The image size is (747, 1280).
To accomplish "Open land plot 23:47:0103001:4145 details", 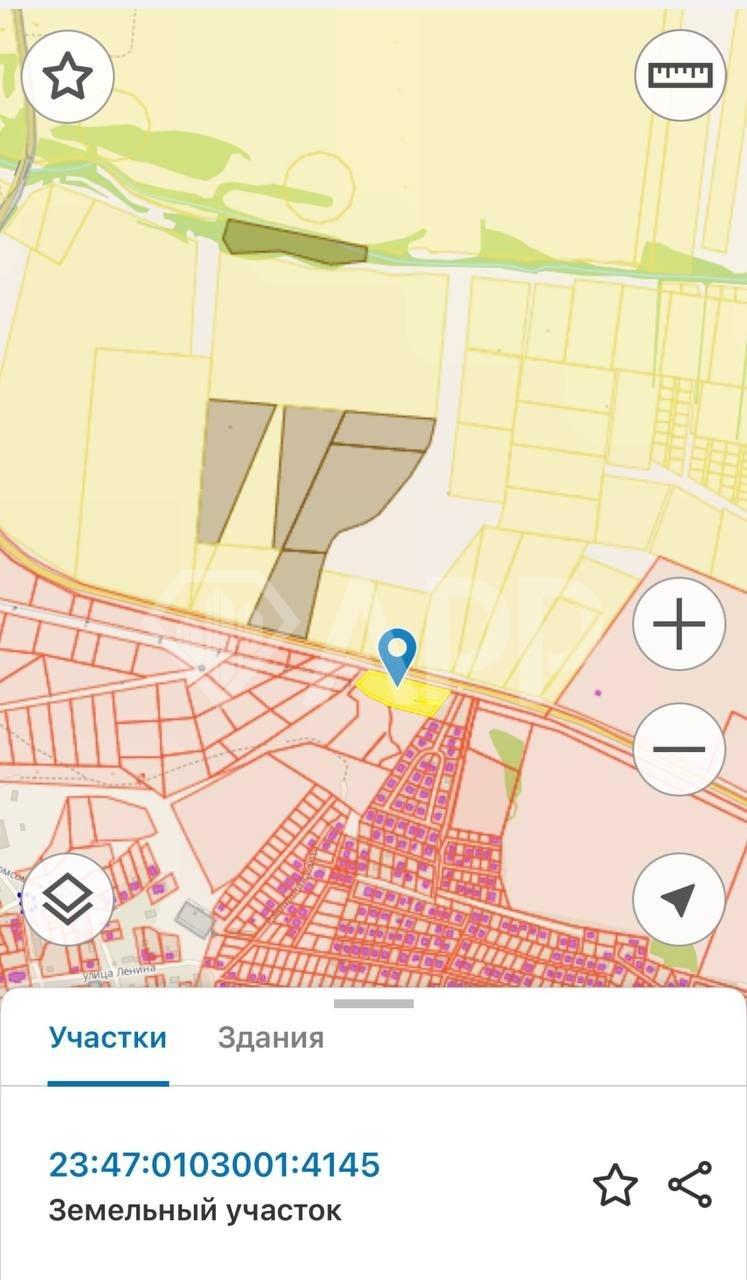I will click(x=214, y=1165).
